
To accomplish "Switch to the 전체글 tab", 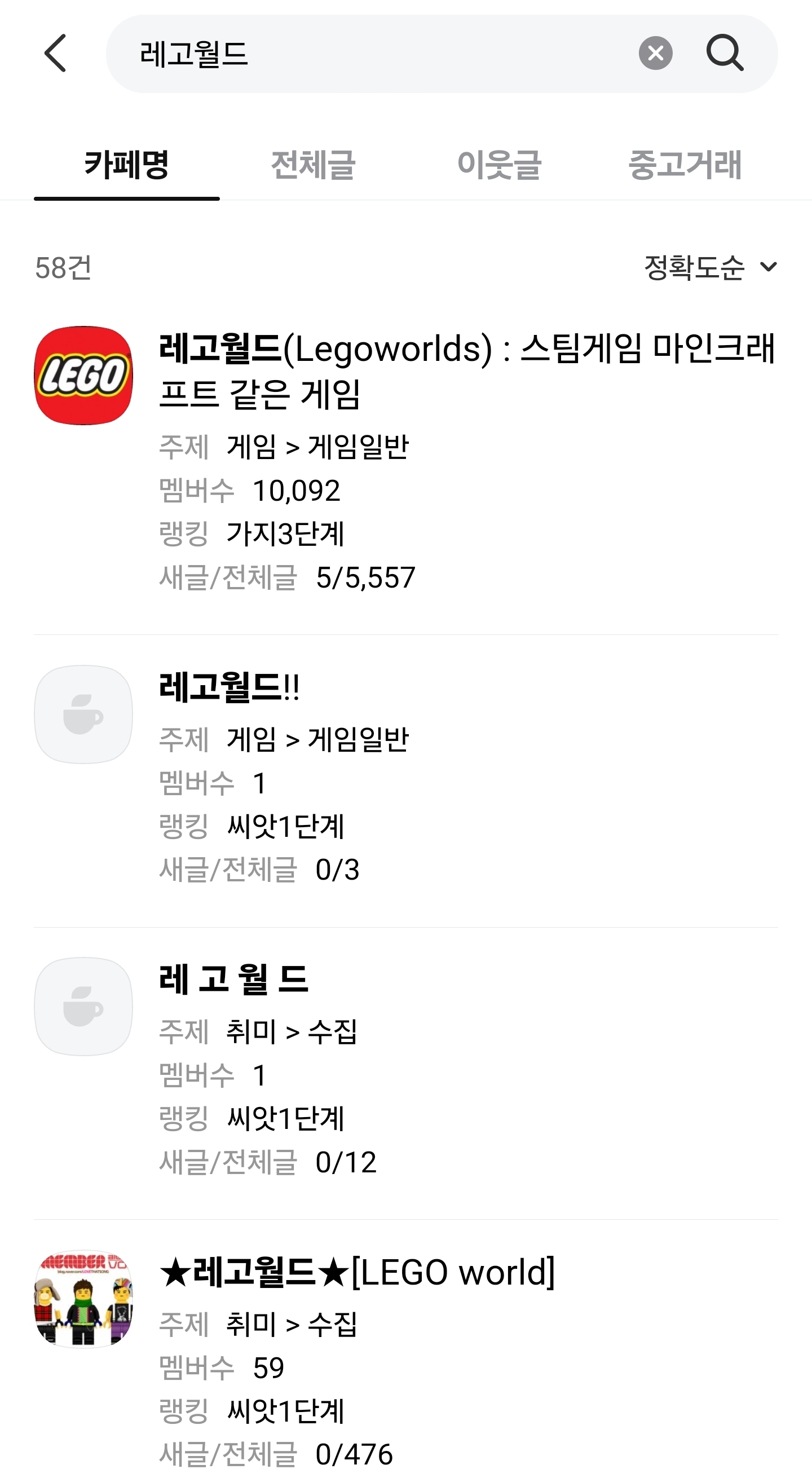I will (313, 165).
